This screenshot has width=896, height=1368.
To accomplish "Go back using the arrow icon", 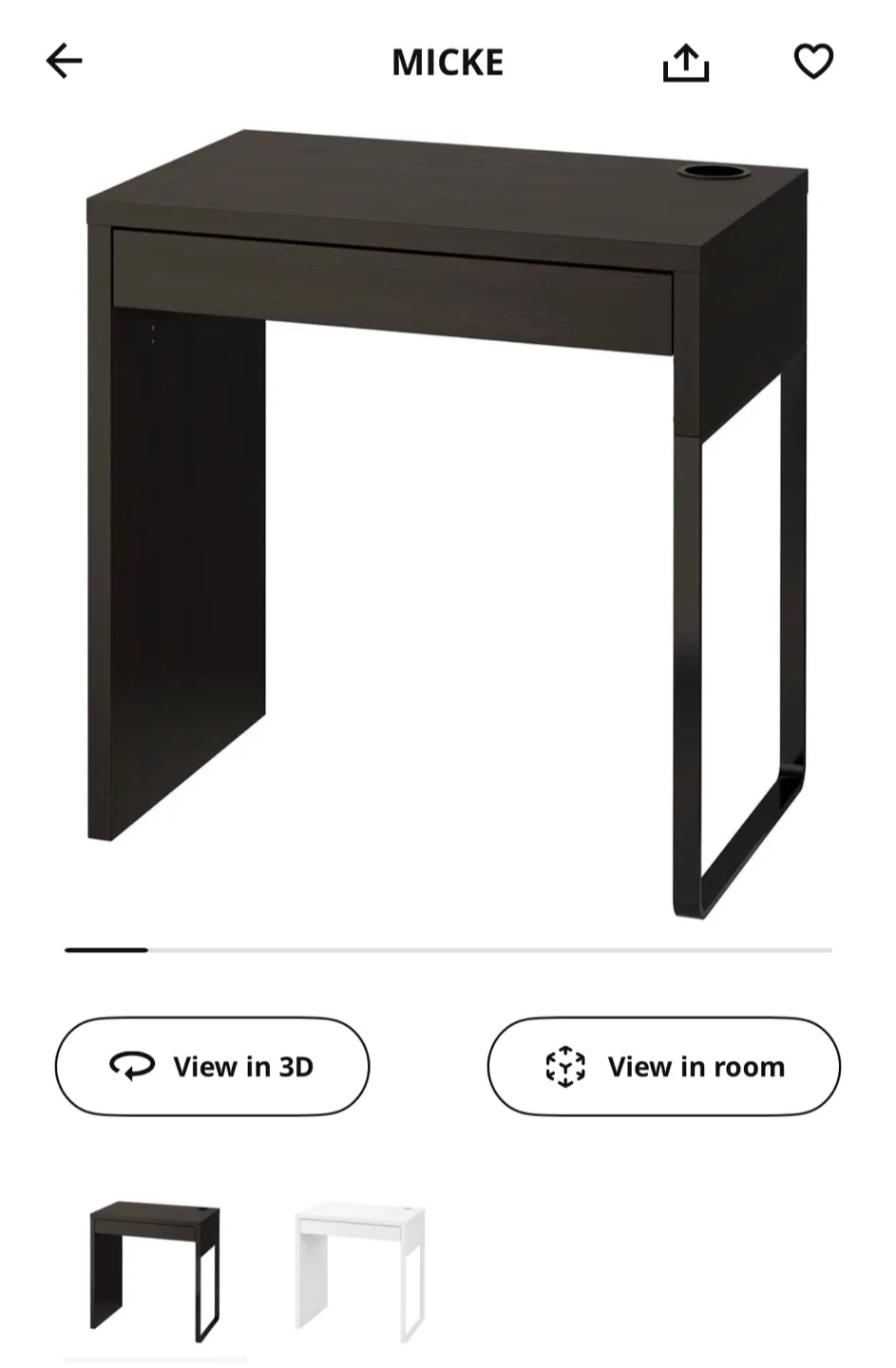I will (65, 62).
